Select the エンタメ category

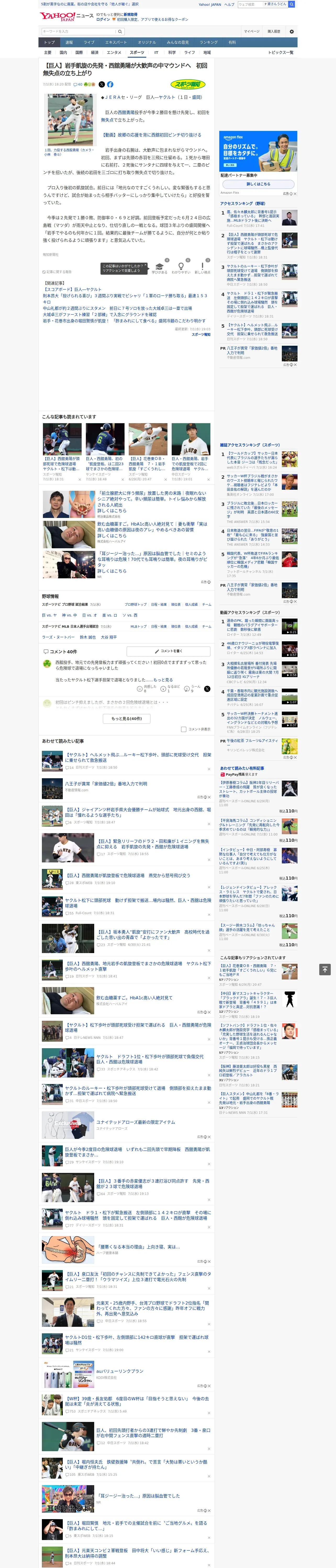(113, 52)
